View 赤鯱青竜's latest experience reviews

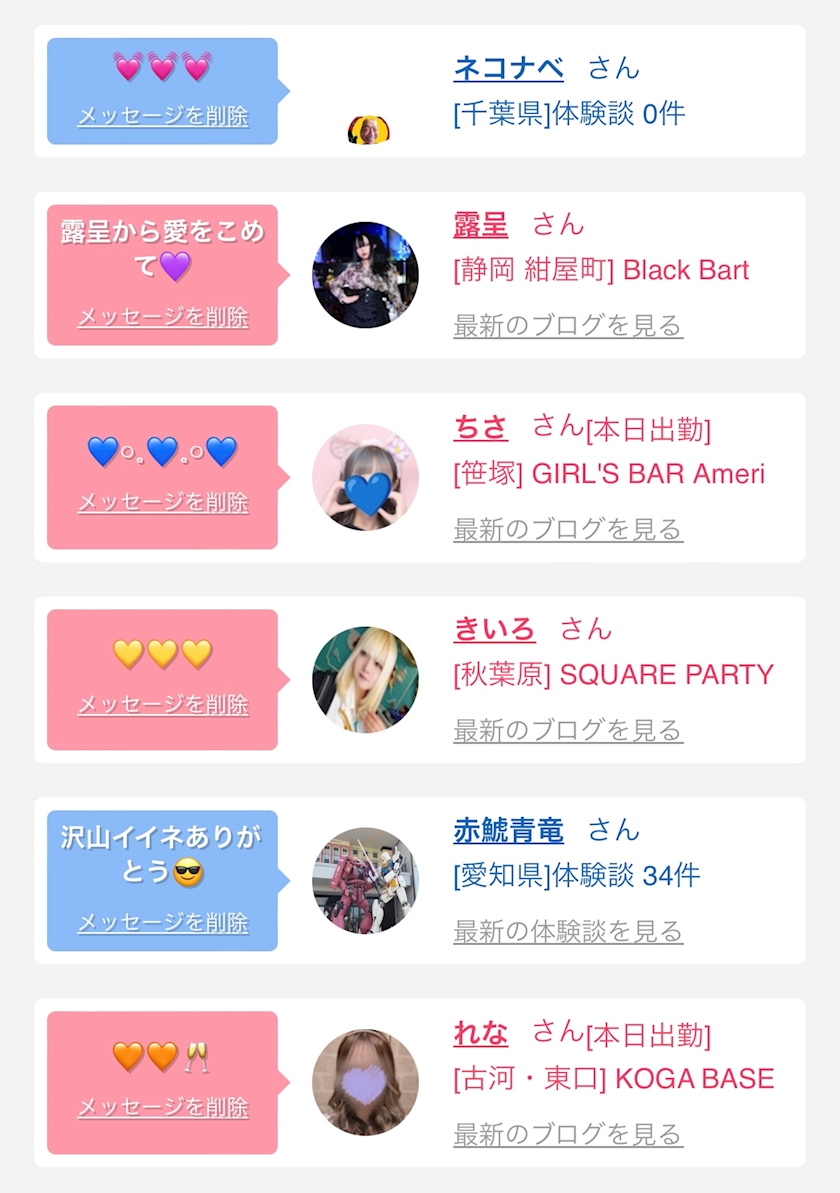[567, 932]
